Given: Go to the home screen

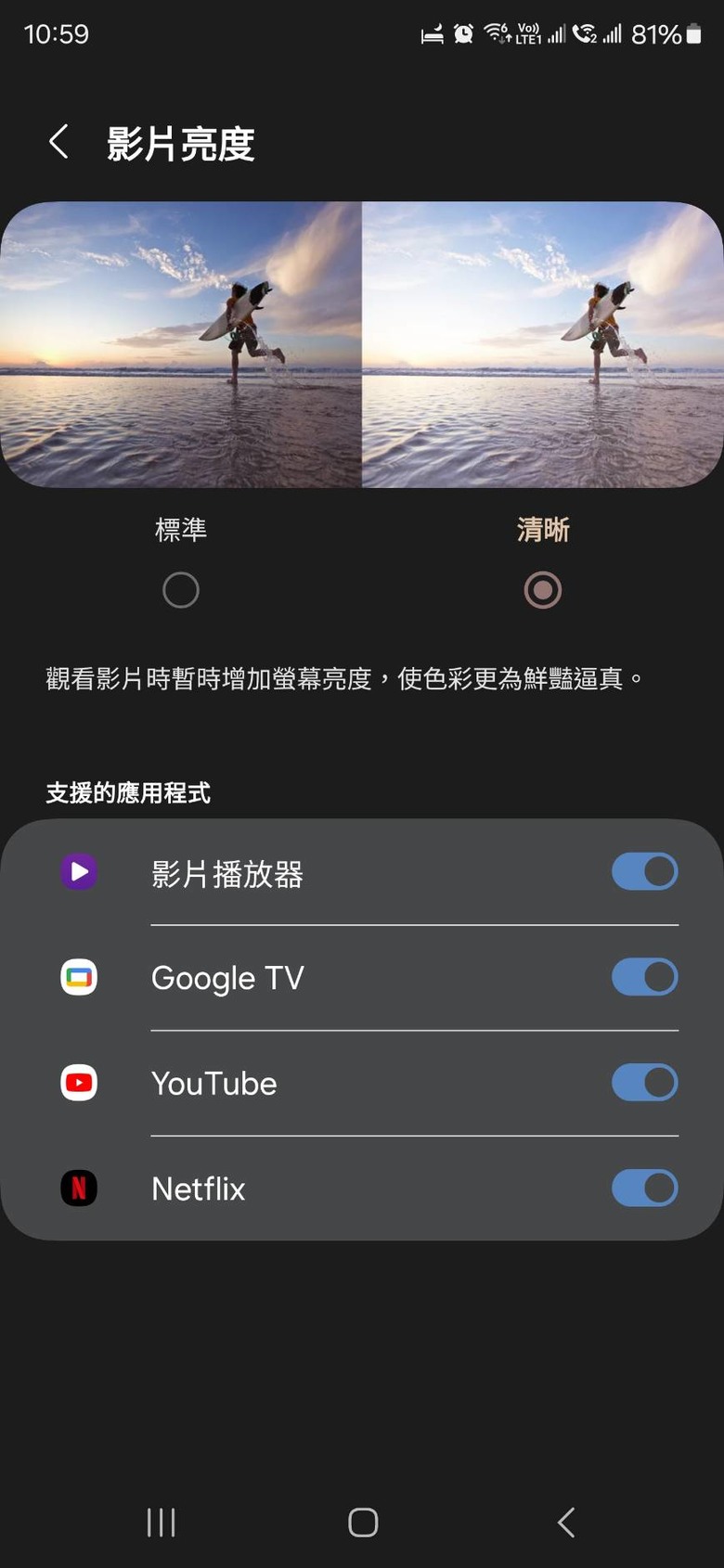Looking at the screenshot, I should pyautogui.click(x=363, y=1523).
